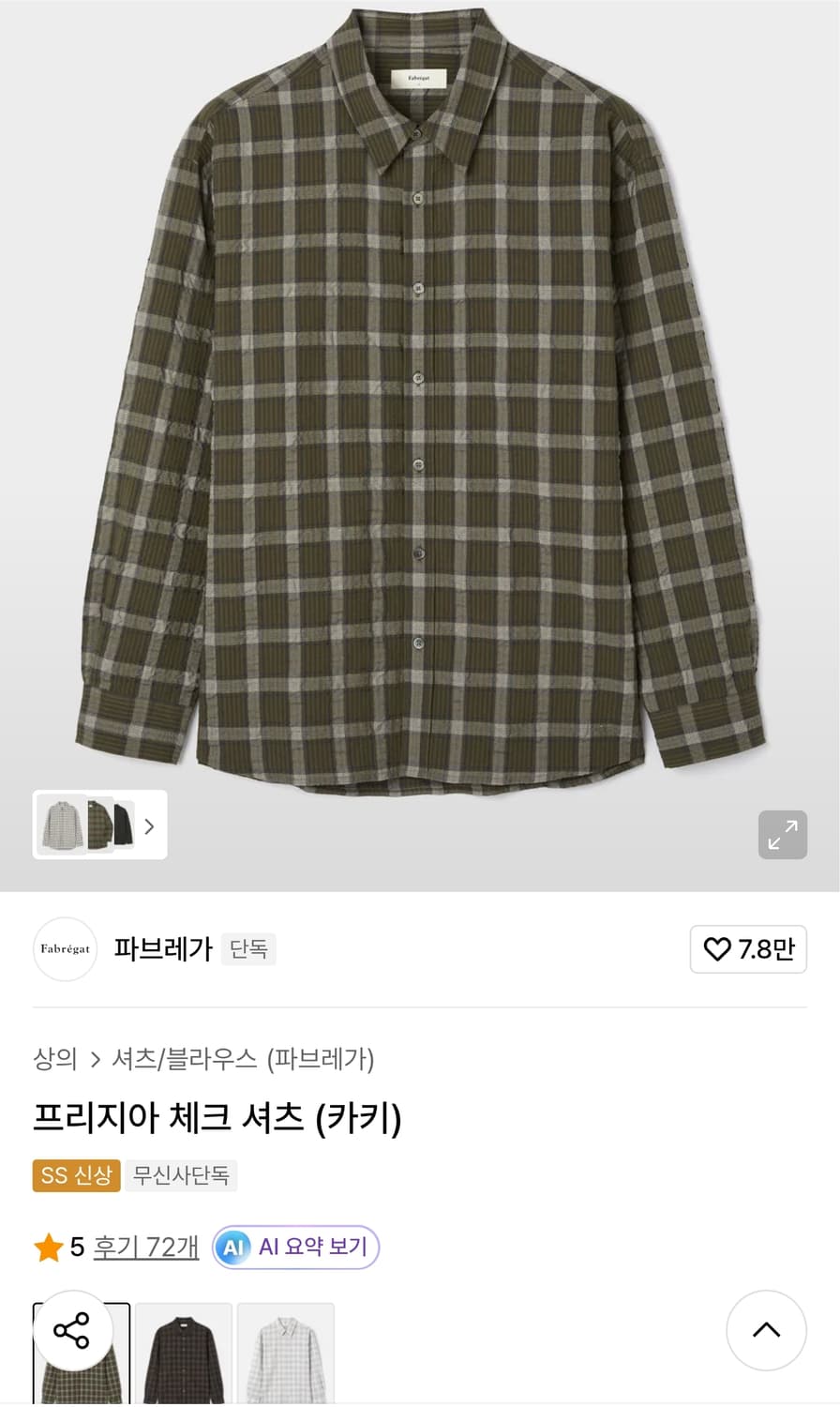Viewport: 840px width, 1407px height.
Task: Open more product photos via thumbnail strip chevron
Action: click(149, 825)
